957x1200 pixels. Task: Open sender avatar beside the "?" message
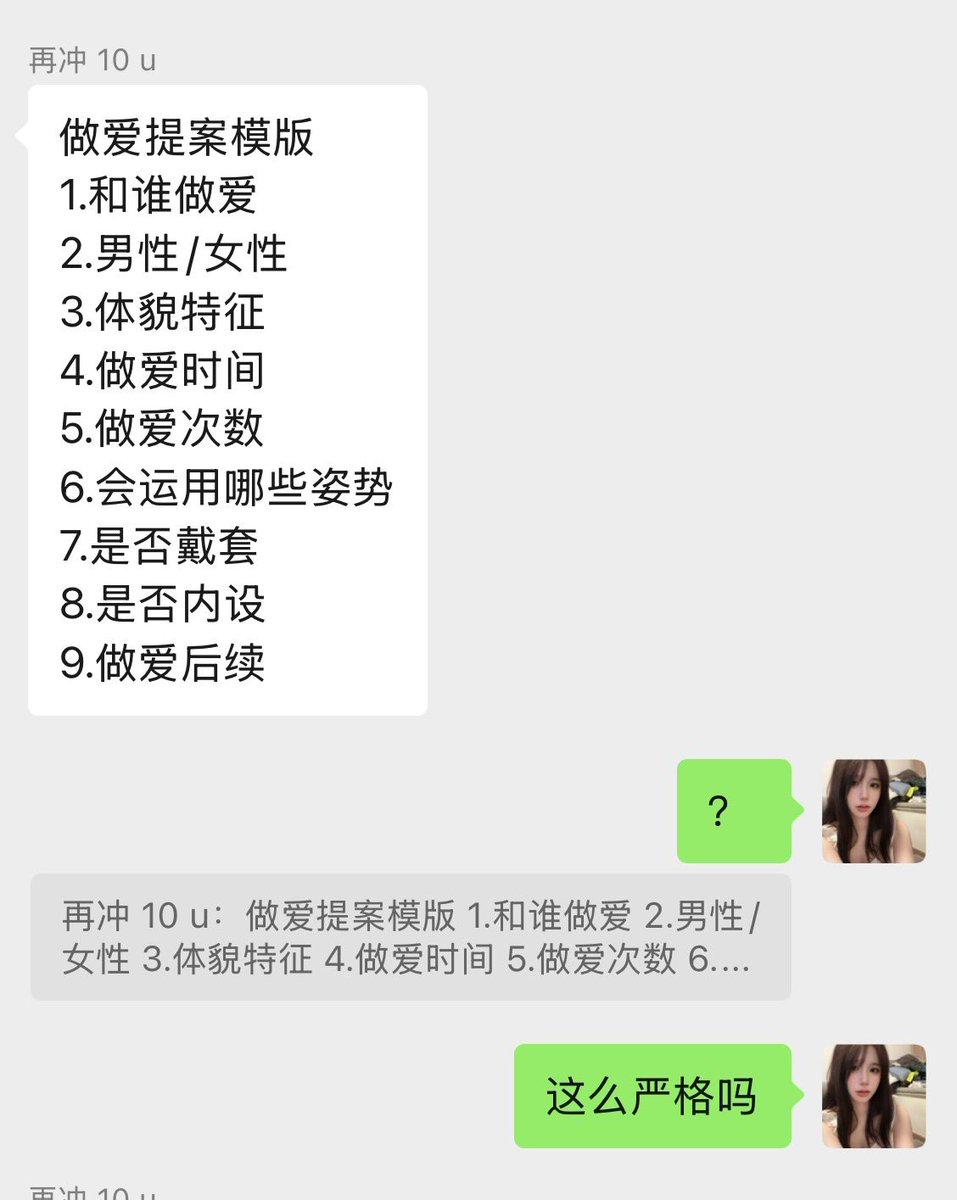click(873, 811)
